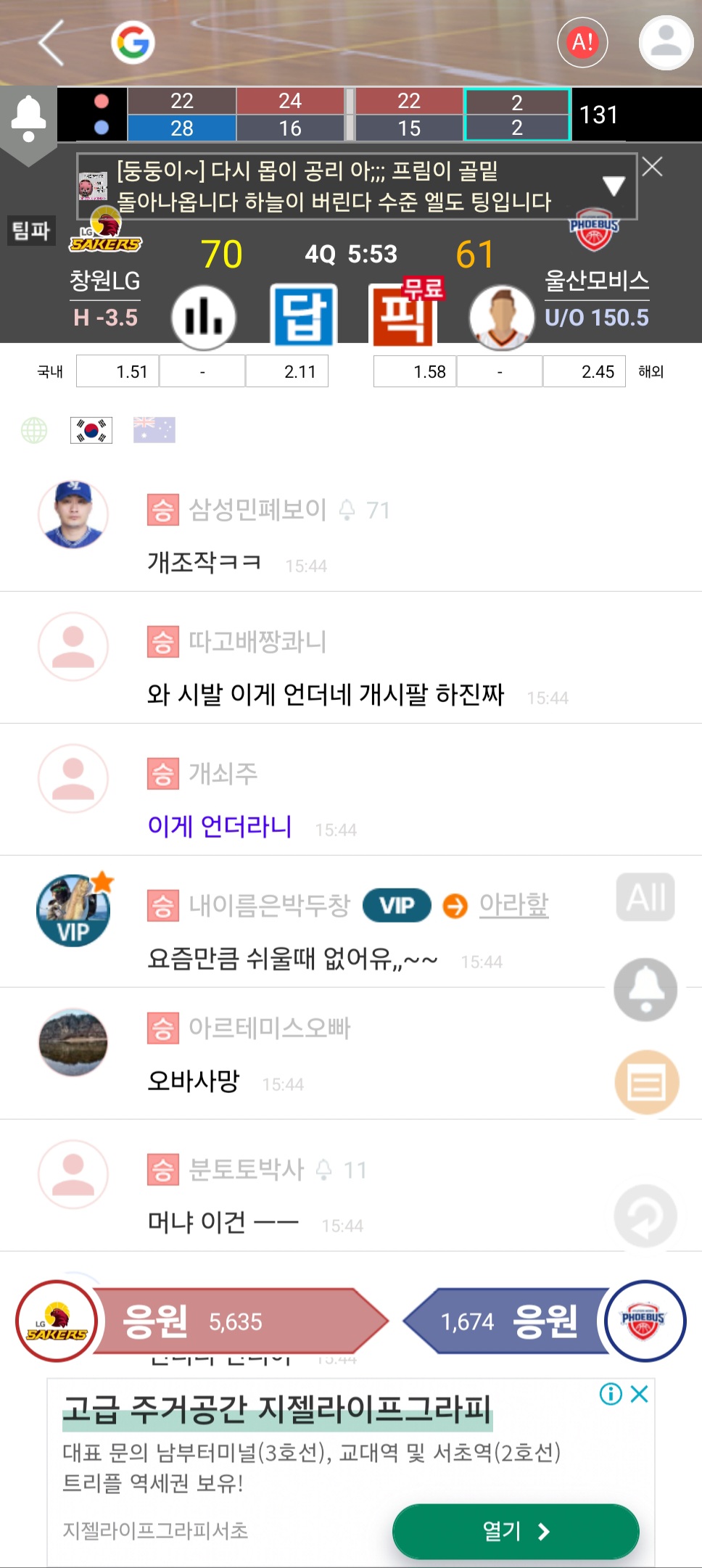Open the free 픽 button
Image resolution: width=702 pixels, height=1568 pixels.
tap(405, 315)
